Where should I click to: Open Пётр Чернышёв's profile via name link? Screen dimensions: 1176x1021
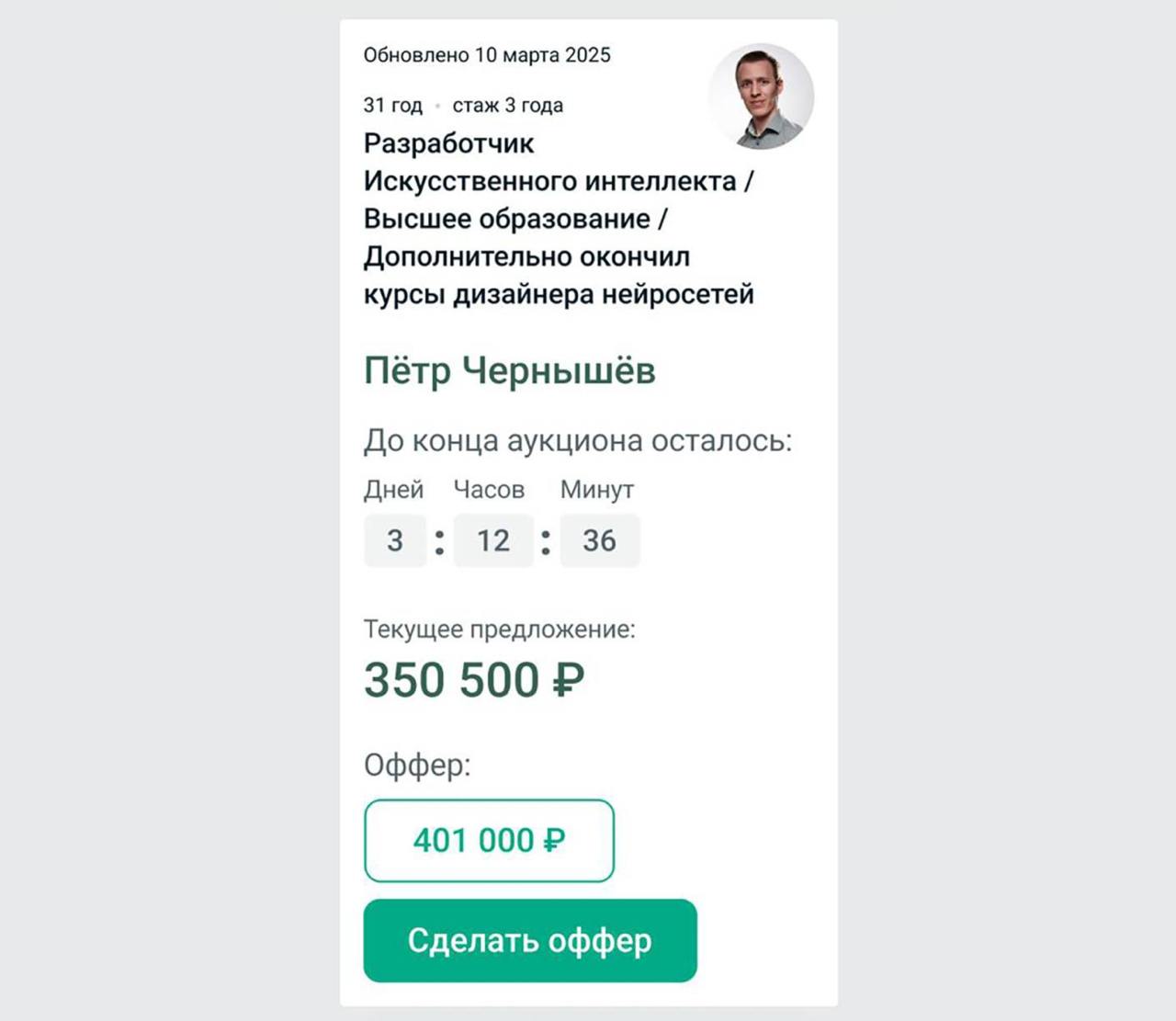510,370
